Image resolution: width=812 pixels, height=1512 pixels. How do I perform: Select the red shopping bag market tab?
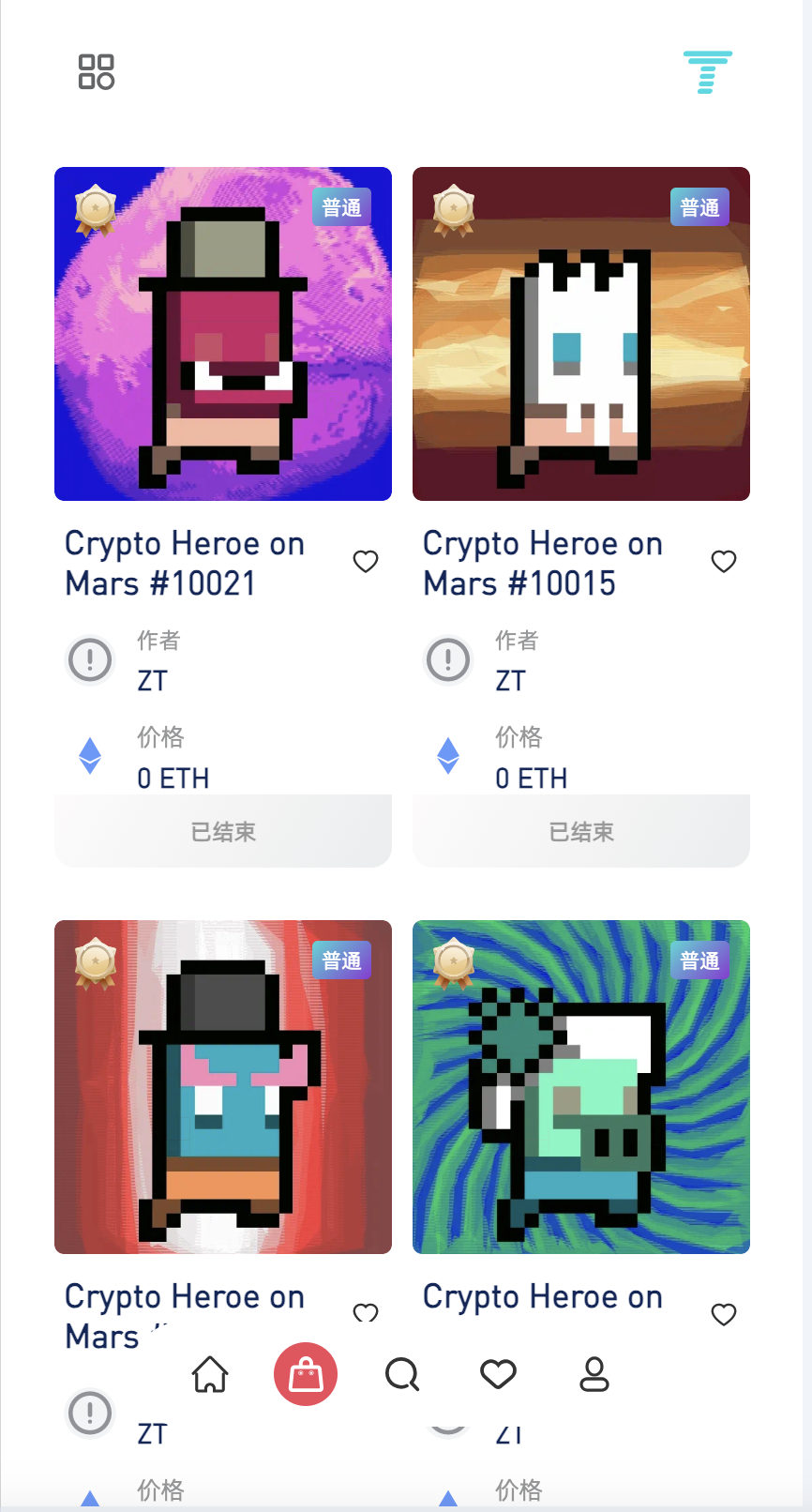[306, 1375]
